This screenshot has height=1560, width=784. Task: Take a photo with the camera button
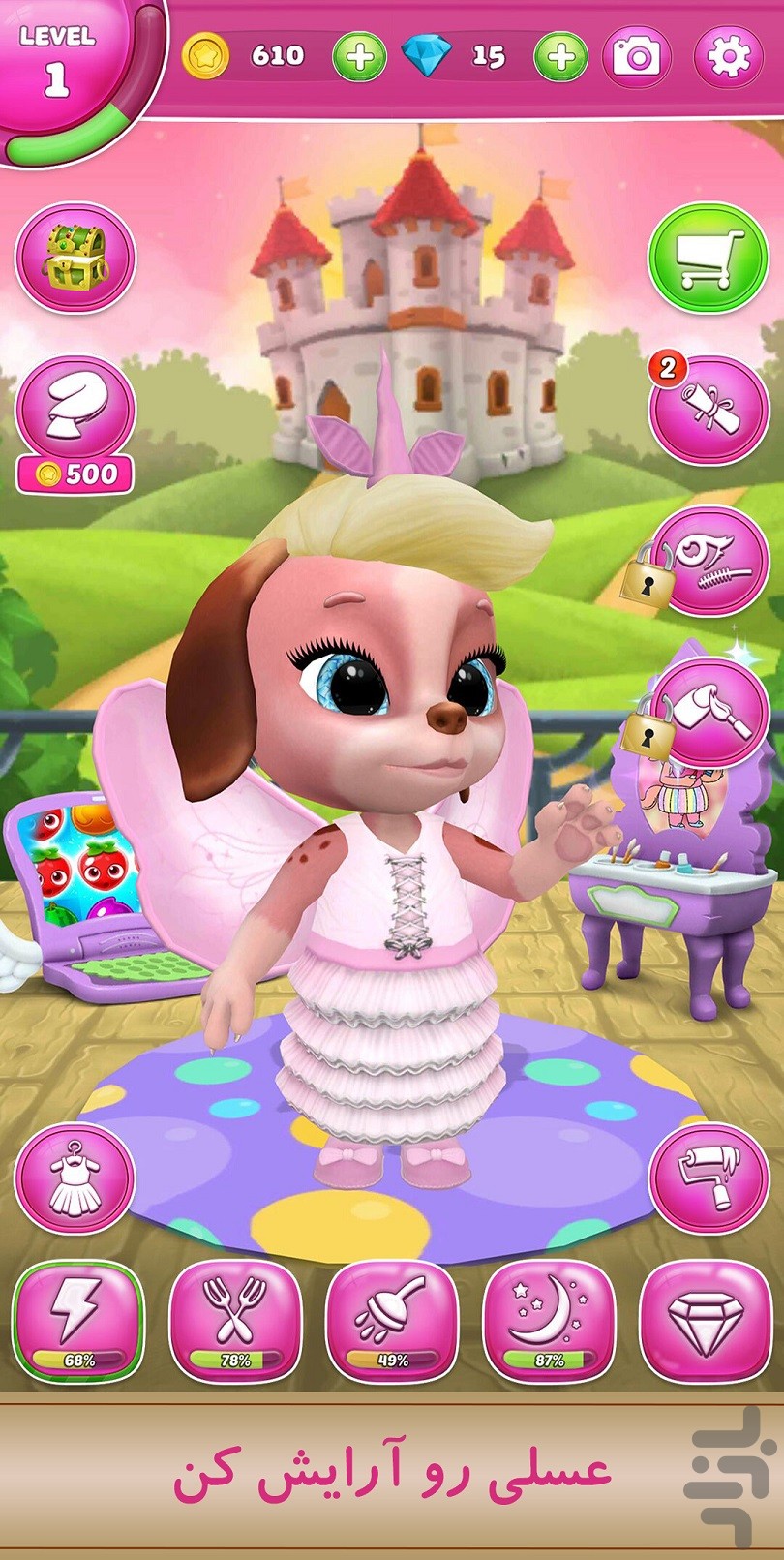click(x=637, y=57)
